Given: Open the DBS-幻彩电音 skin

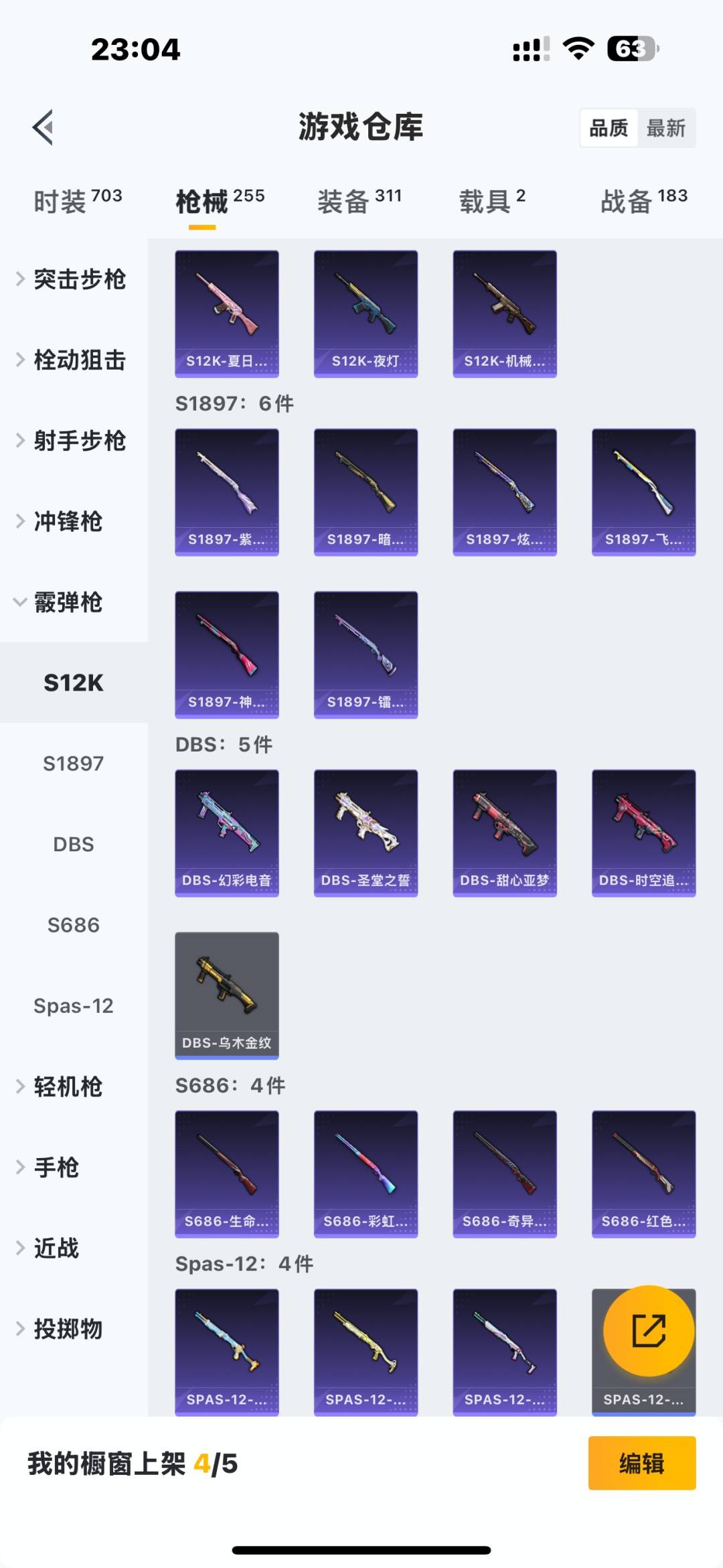Looking at the screenshot, I should [x=227, y=833].
